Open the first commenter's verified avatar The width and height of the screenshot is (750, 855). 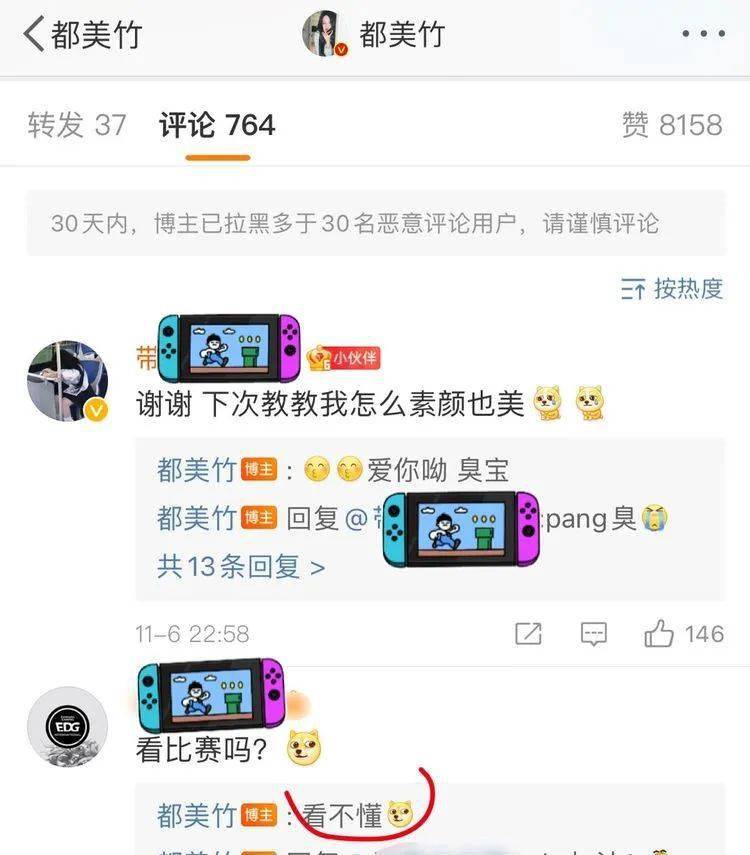(x=67, y=381)
